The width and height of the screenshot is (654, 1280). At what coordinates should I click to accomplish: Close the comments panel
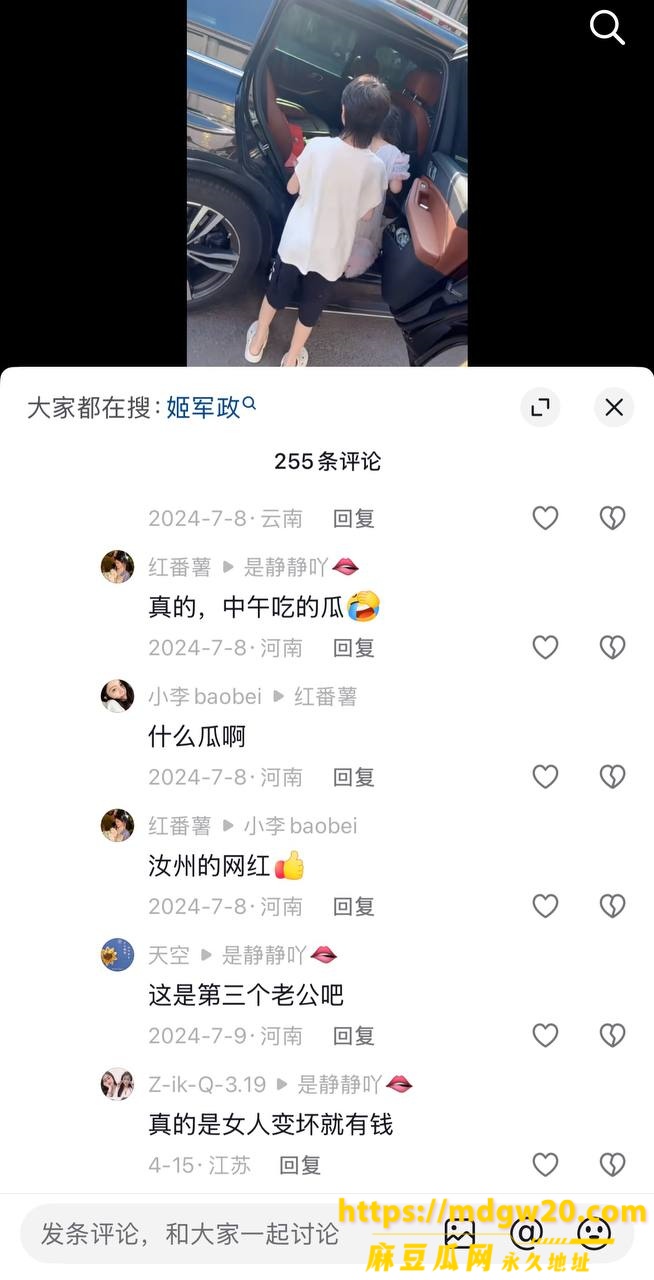[614, 407]
